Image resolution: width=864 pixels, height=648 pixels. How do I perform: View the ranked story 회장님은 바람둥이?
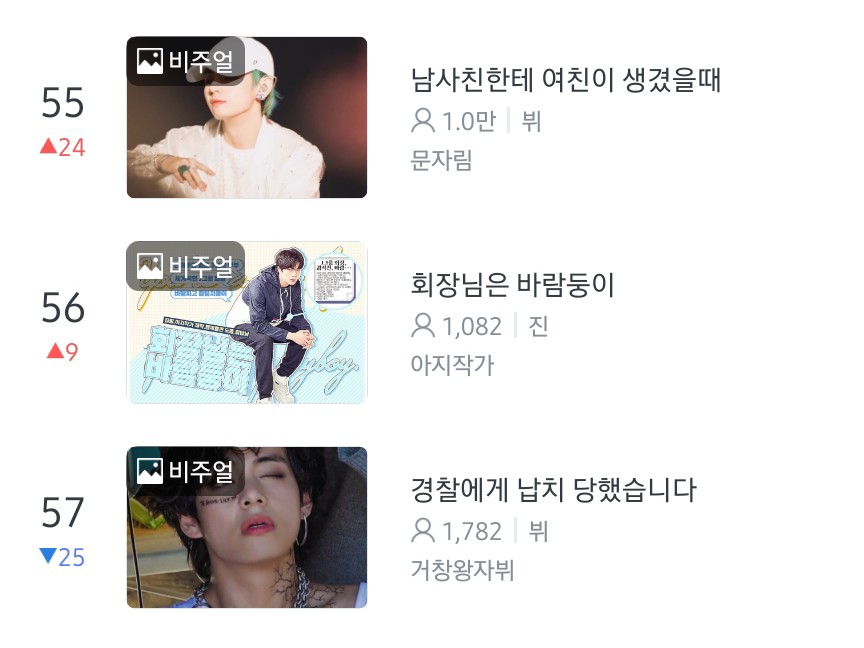pos(512,286)
